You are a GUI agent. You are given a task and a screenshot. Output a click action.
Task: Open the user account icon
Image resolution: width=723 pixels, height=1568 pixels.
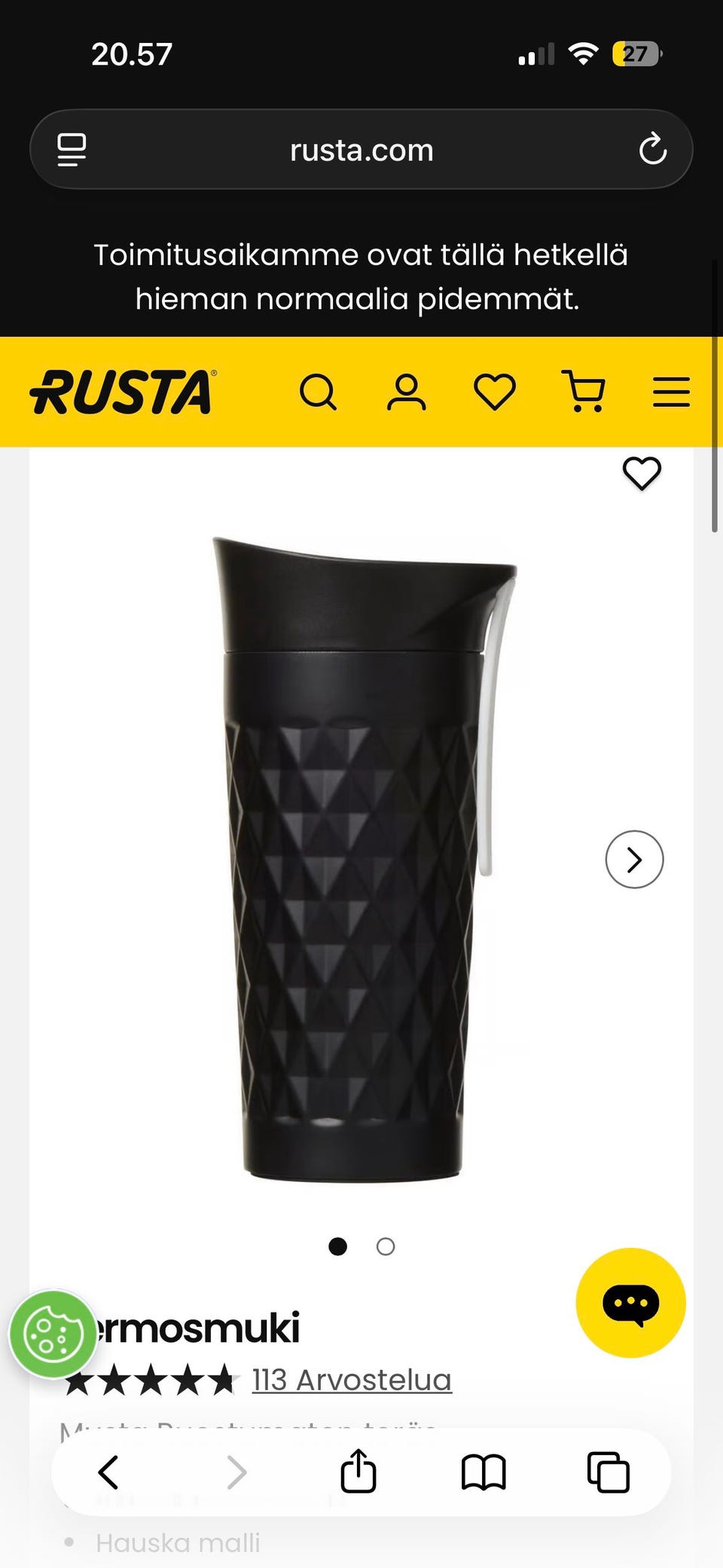[407, 393]
